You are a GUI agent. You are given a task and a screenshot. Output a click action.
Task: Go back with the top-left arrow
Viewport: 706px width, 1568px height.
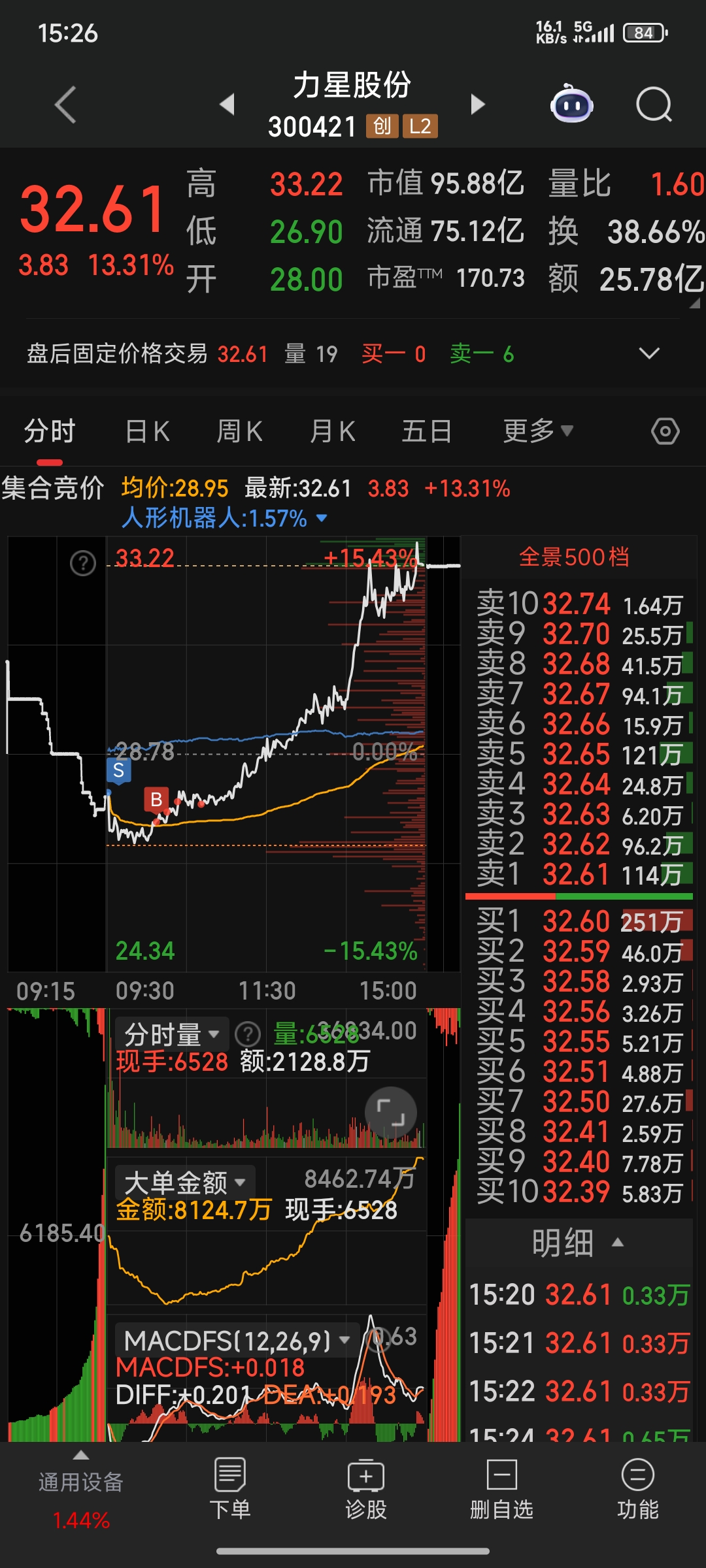65,105
